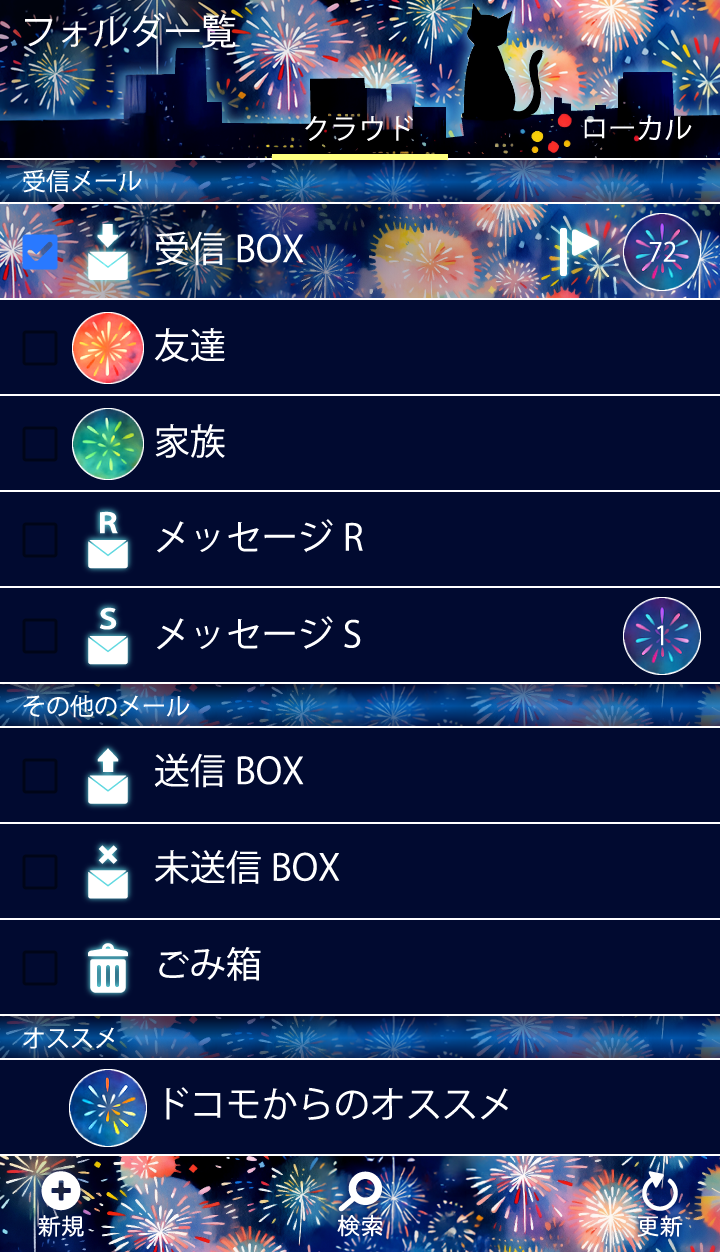Open ドコモからのオススメ
720x1252 pixels.
pos(334,1105)
